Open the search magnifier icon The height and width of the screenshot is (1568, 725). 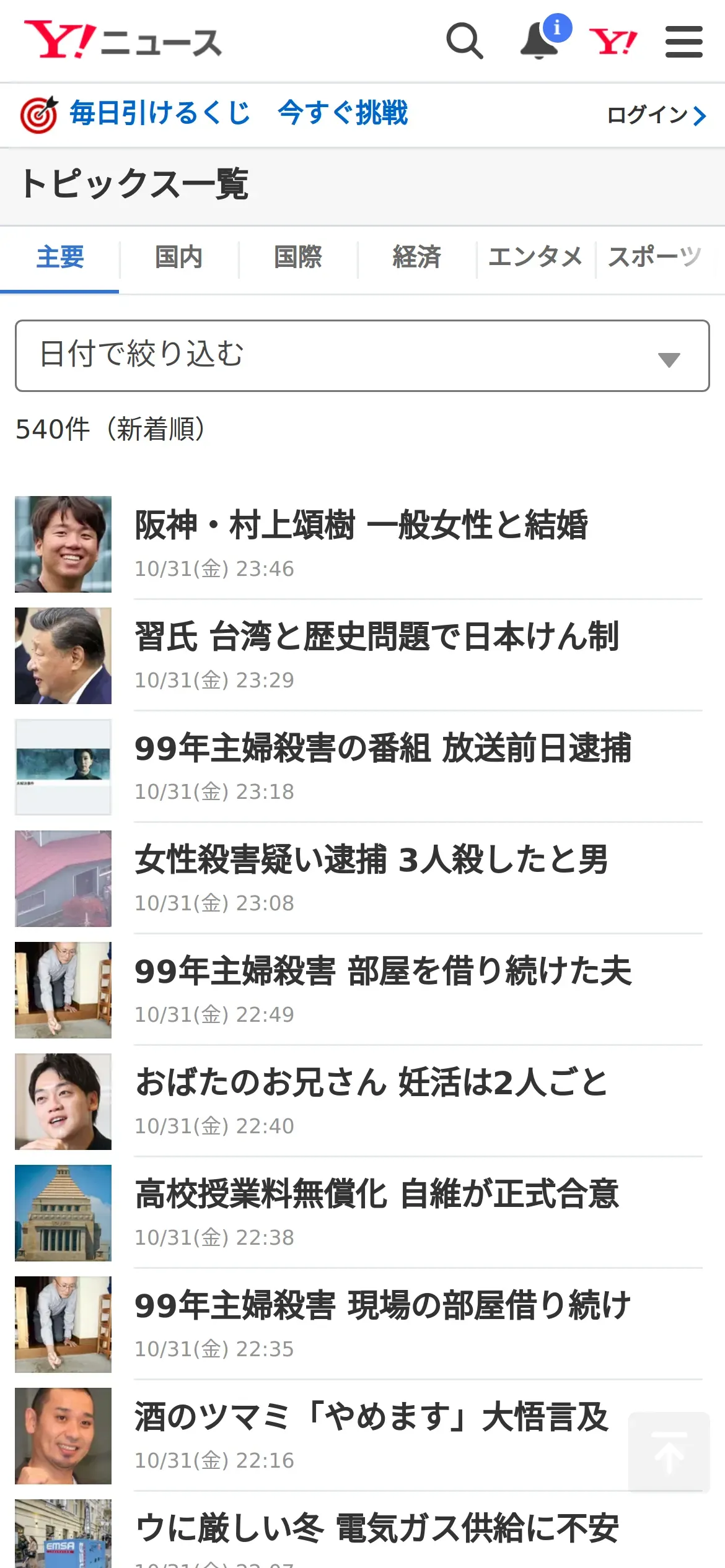464,41
